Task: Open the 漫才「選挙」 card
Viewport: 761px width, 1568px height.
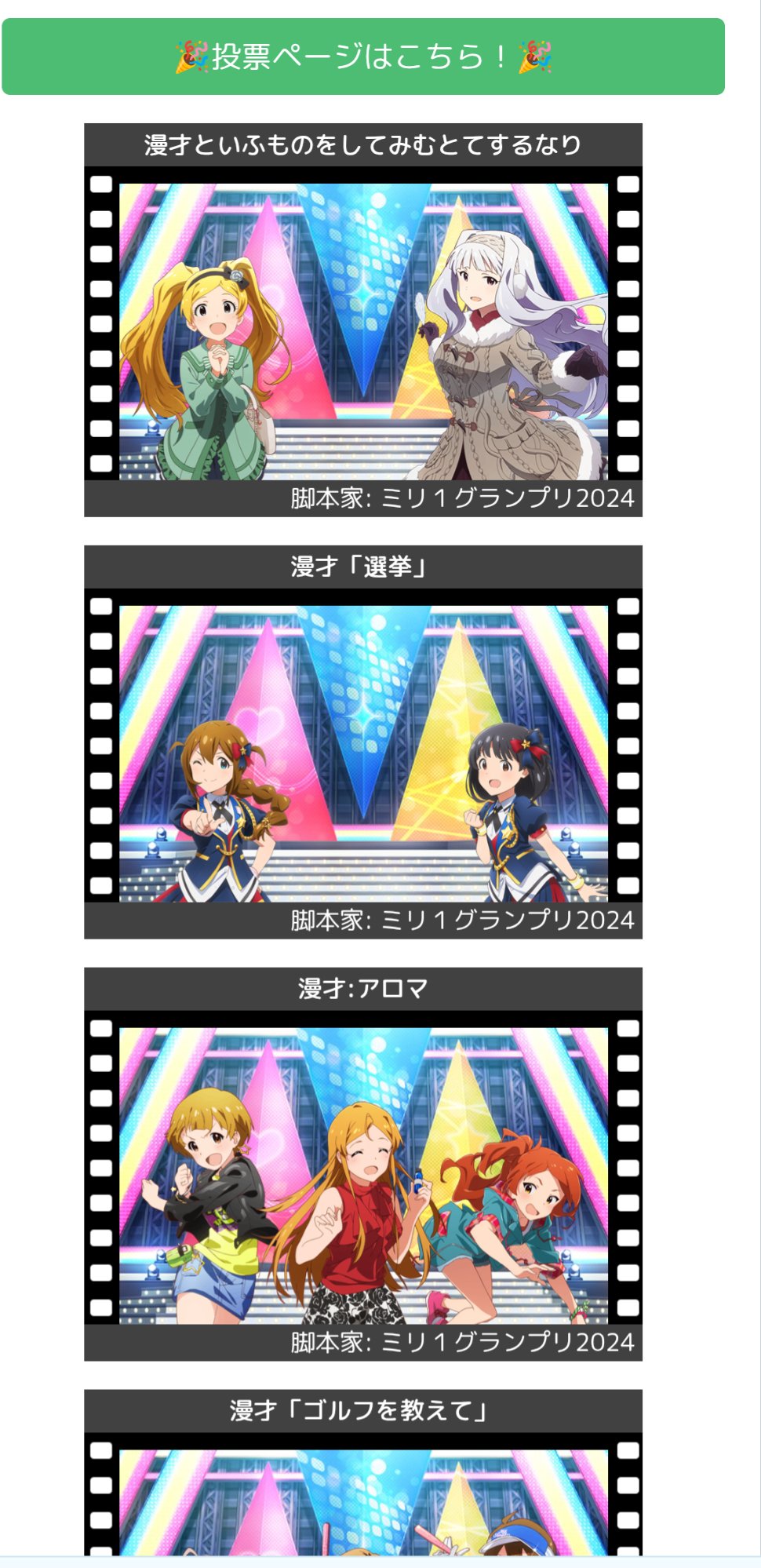Action: click(363, 742)
